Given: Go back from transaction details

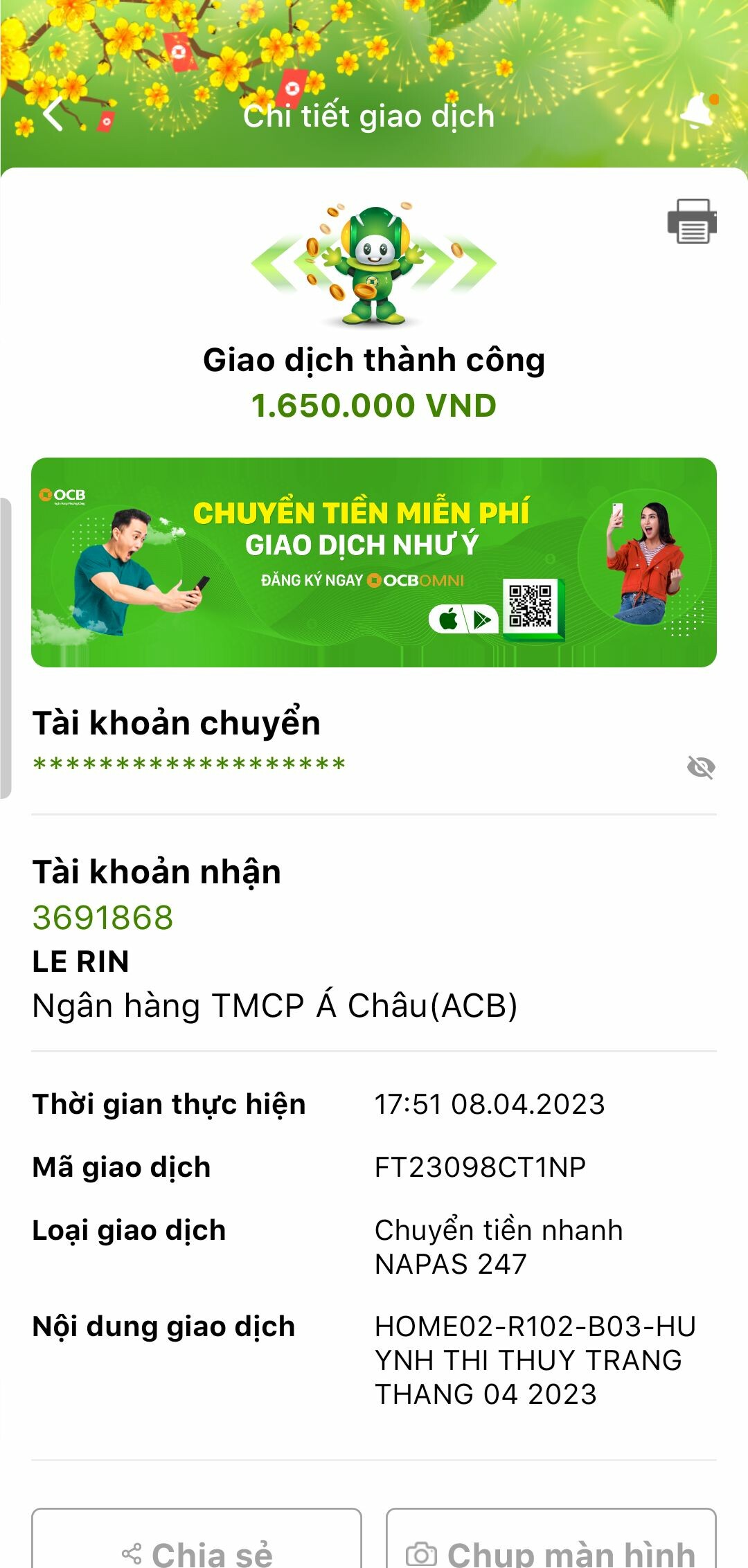Looking at the screenshot, I should (53, 114).
